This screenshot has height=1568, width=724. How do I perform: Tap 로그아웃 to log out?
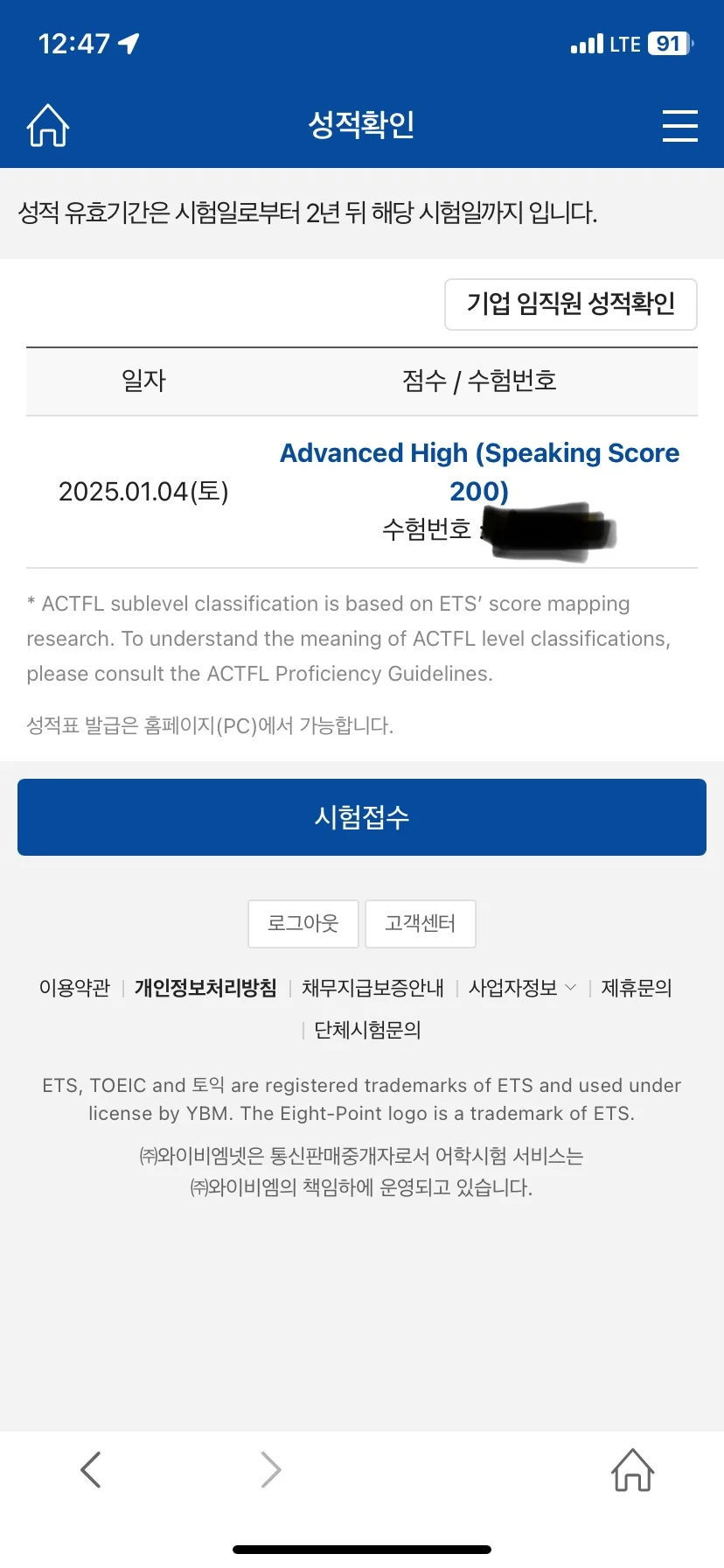(303, 923)
